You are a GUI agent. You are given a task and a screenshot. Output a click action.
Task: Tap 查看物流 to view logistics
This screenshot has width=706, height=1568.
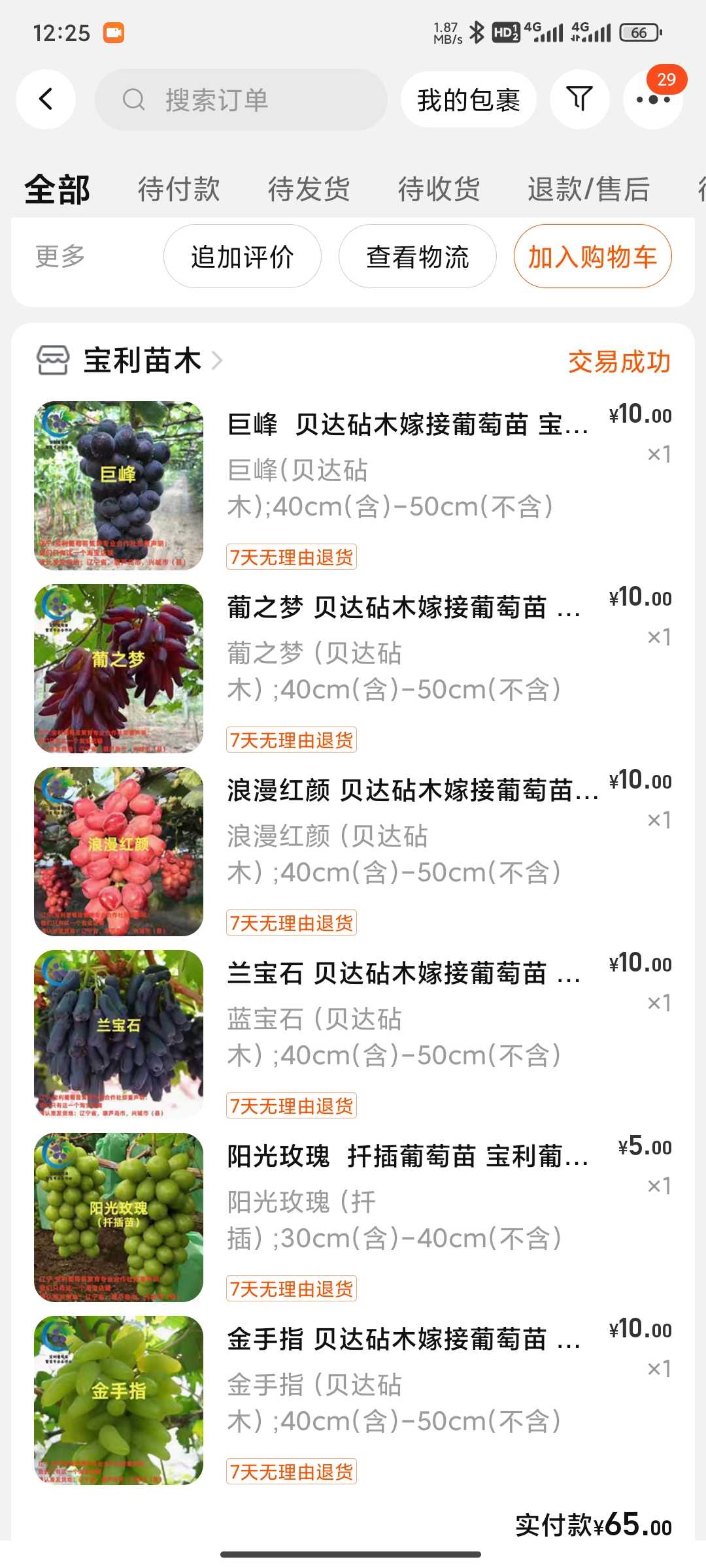point(417,256)
